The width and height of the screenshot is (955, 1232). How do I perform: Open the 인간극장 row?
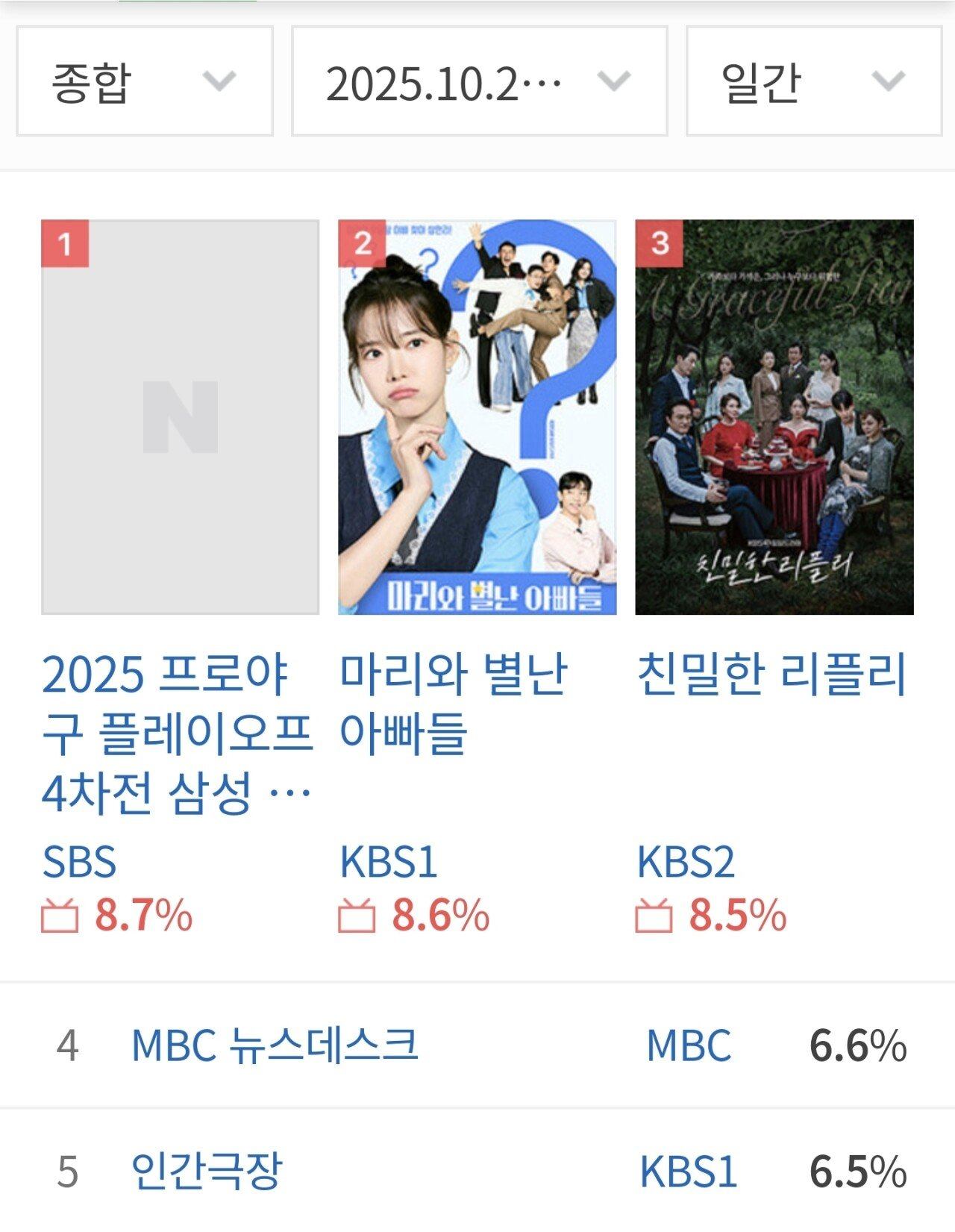click(x=207, y=1171)
